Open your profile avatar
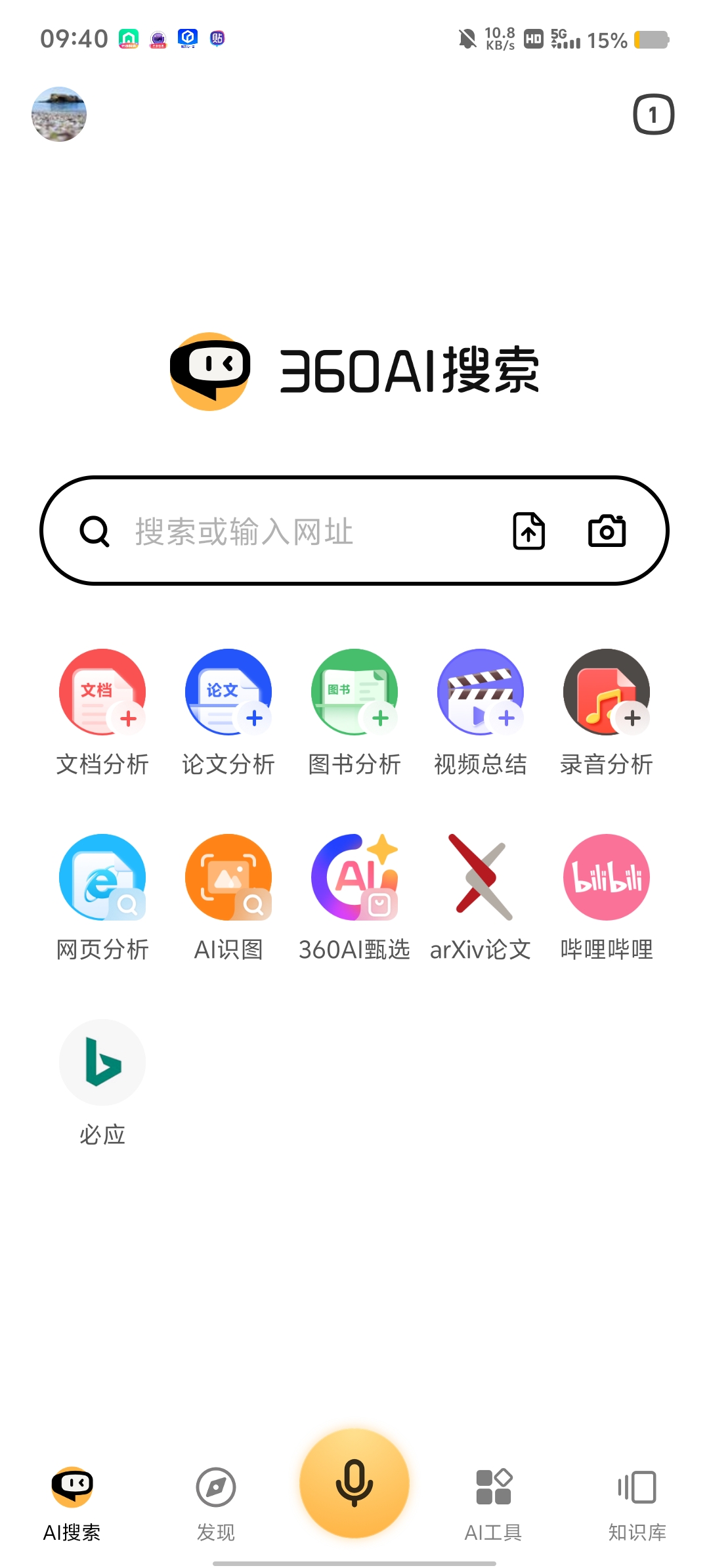Screen dimensions: 709x1568 pos(59,114)
